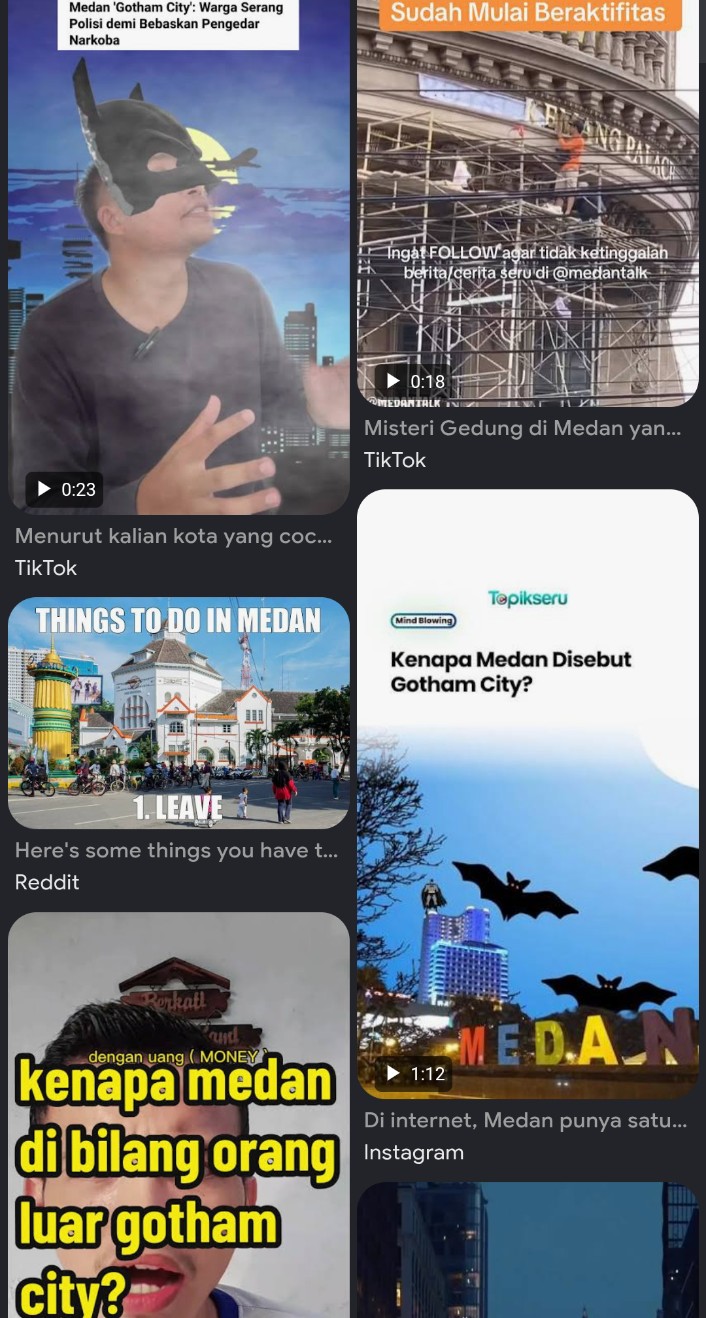This screenshot has height=1318, width=706.
Task: Open the dark city skyline image tile
Action: [x=528, y=1250]
